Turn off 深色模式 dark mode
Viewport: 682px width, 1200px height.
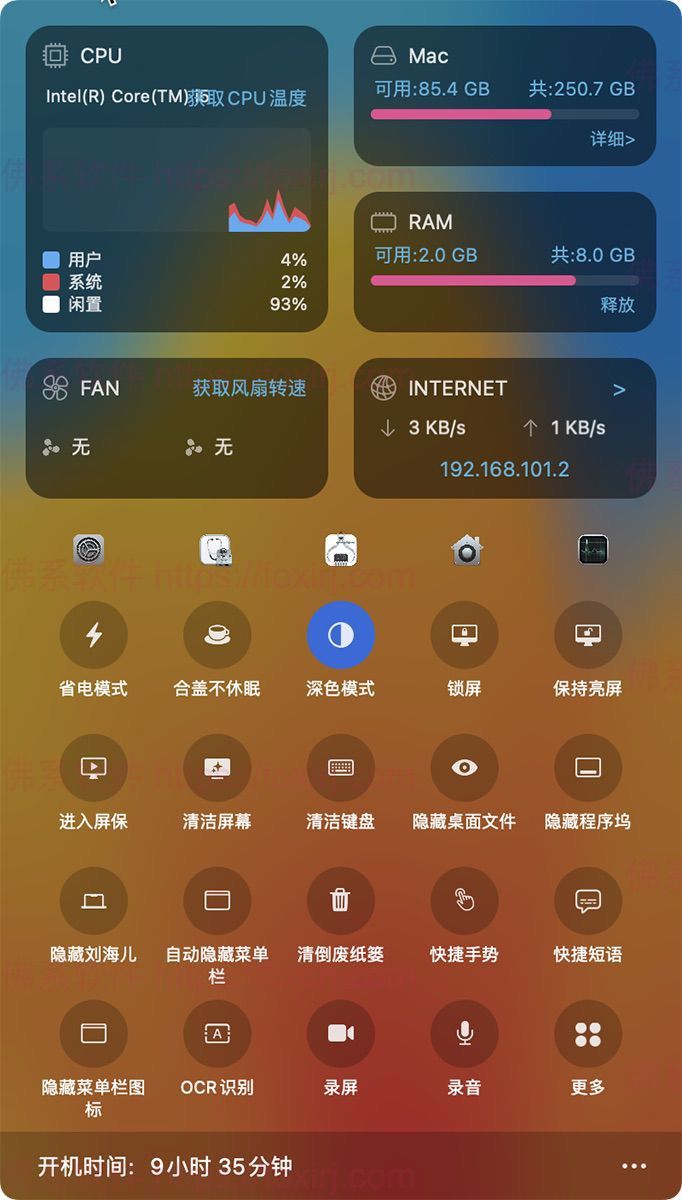click(341, 635)
